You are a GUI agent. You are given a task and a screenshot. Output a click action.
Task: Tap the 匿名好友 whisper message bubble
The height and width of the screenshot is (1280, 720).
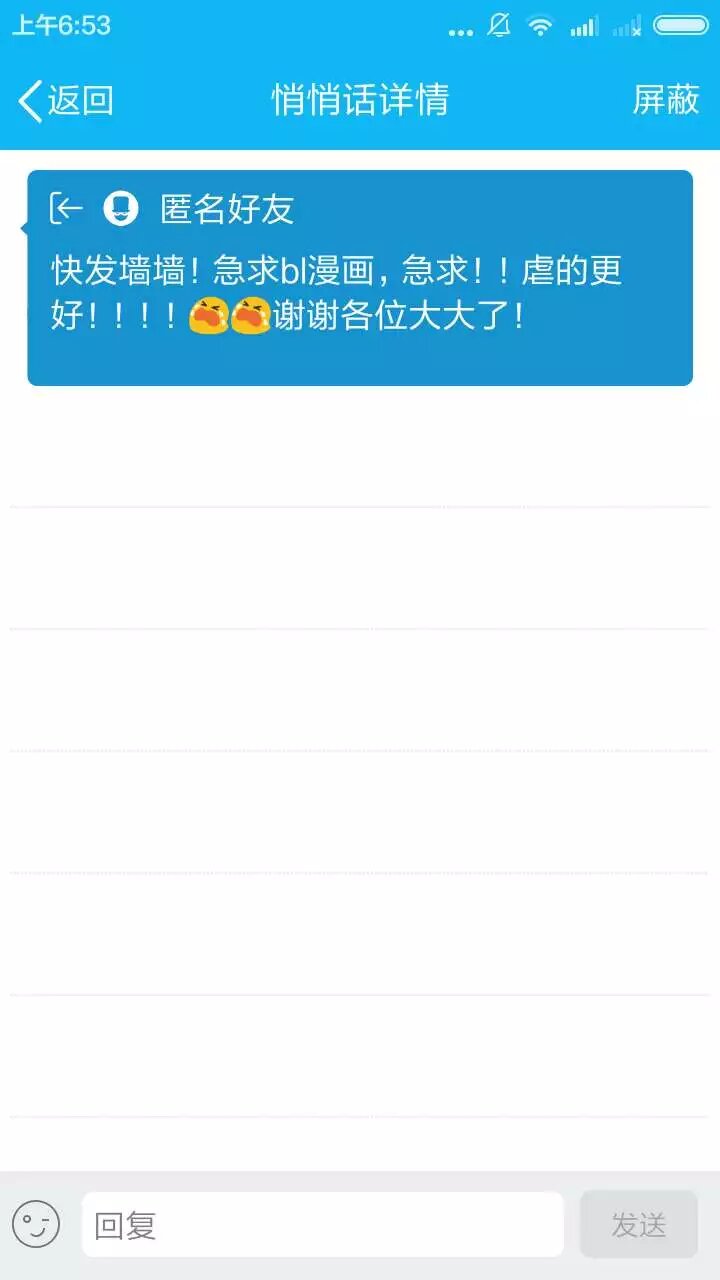click(x=360, y=278)
